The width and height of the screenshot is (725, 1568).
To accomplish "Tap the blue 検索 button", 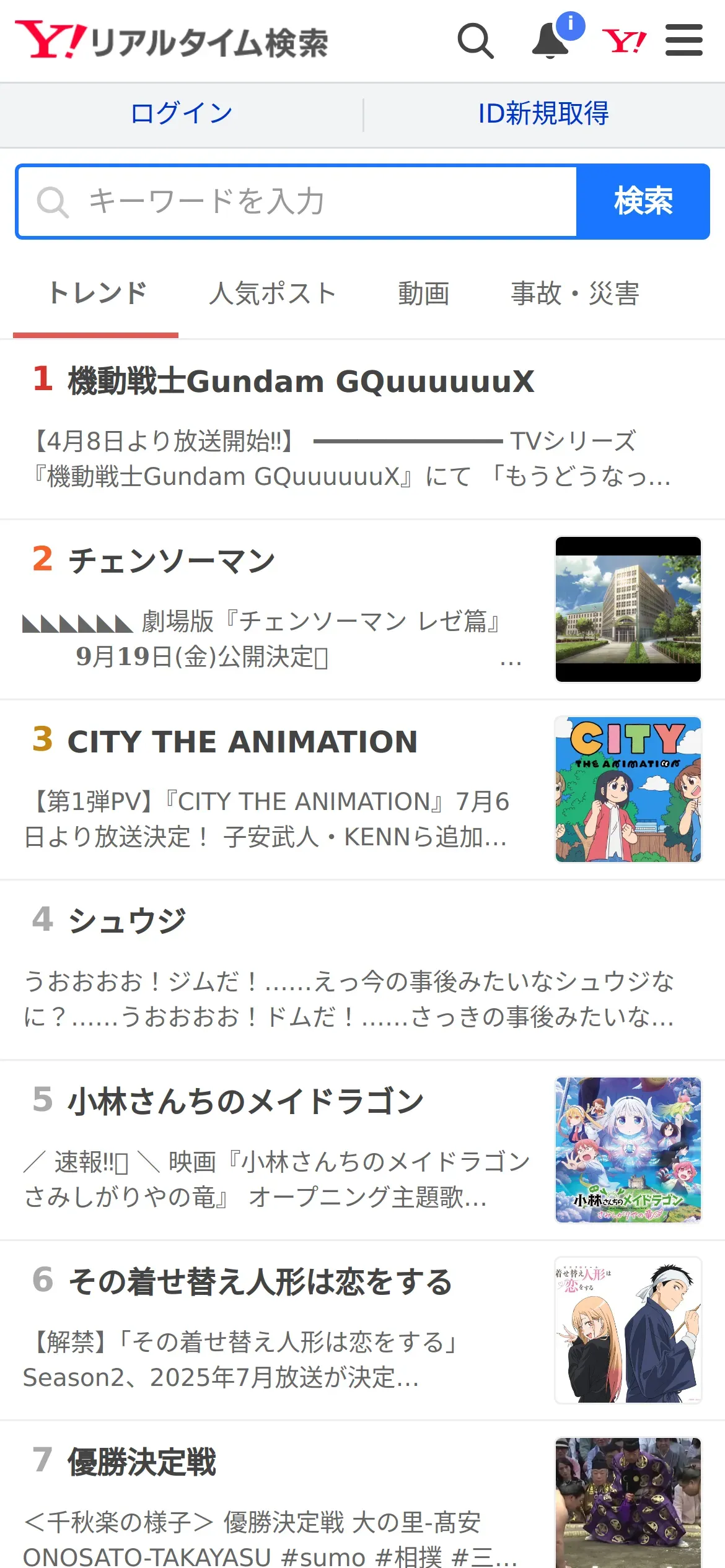I will pyautogui.click(x=643, y=201).
